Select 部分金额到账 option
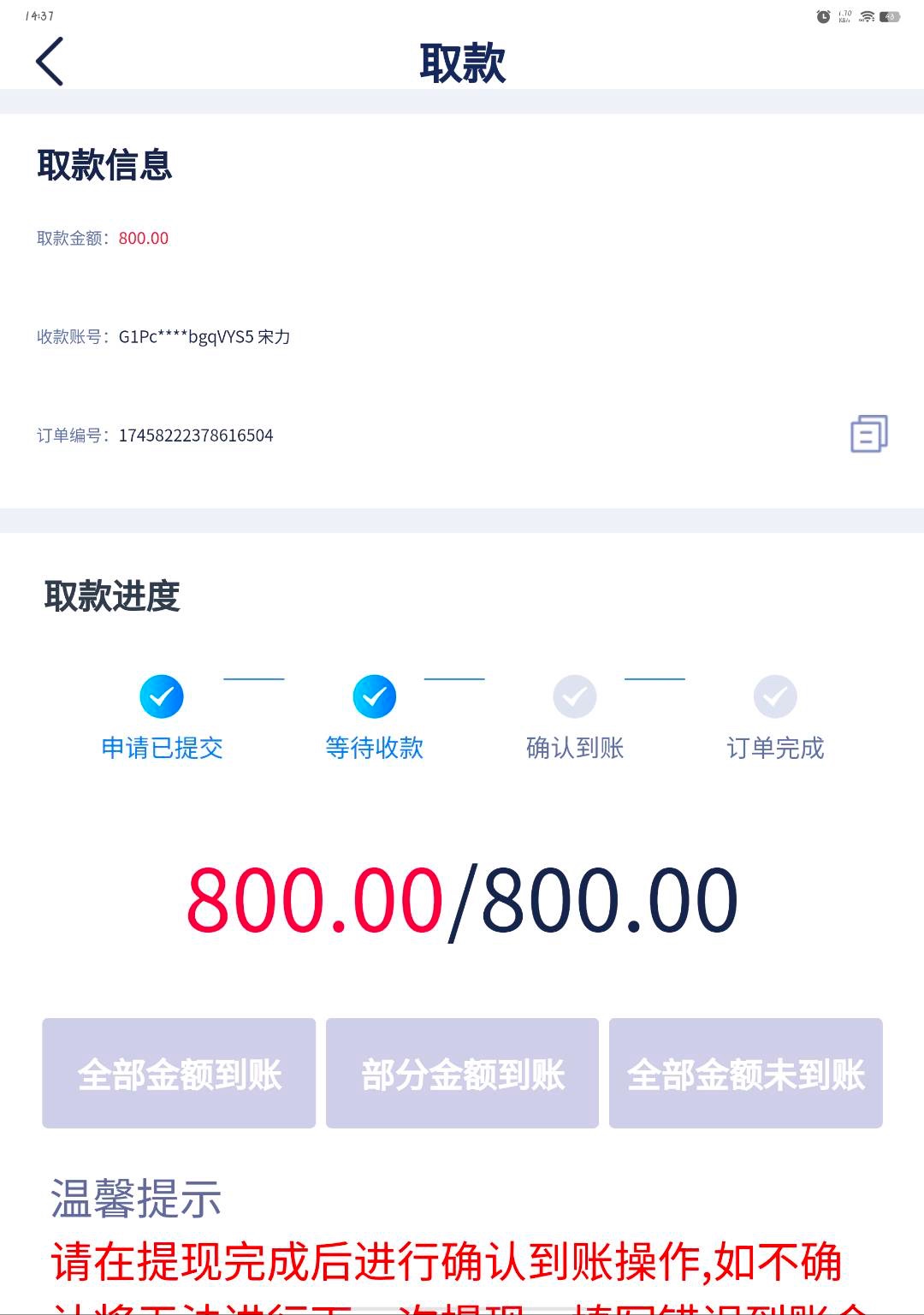The width and height of the screenshot is (924, 1315). (462, 1074)
